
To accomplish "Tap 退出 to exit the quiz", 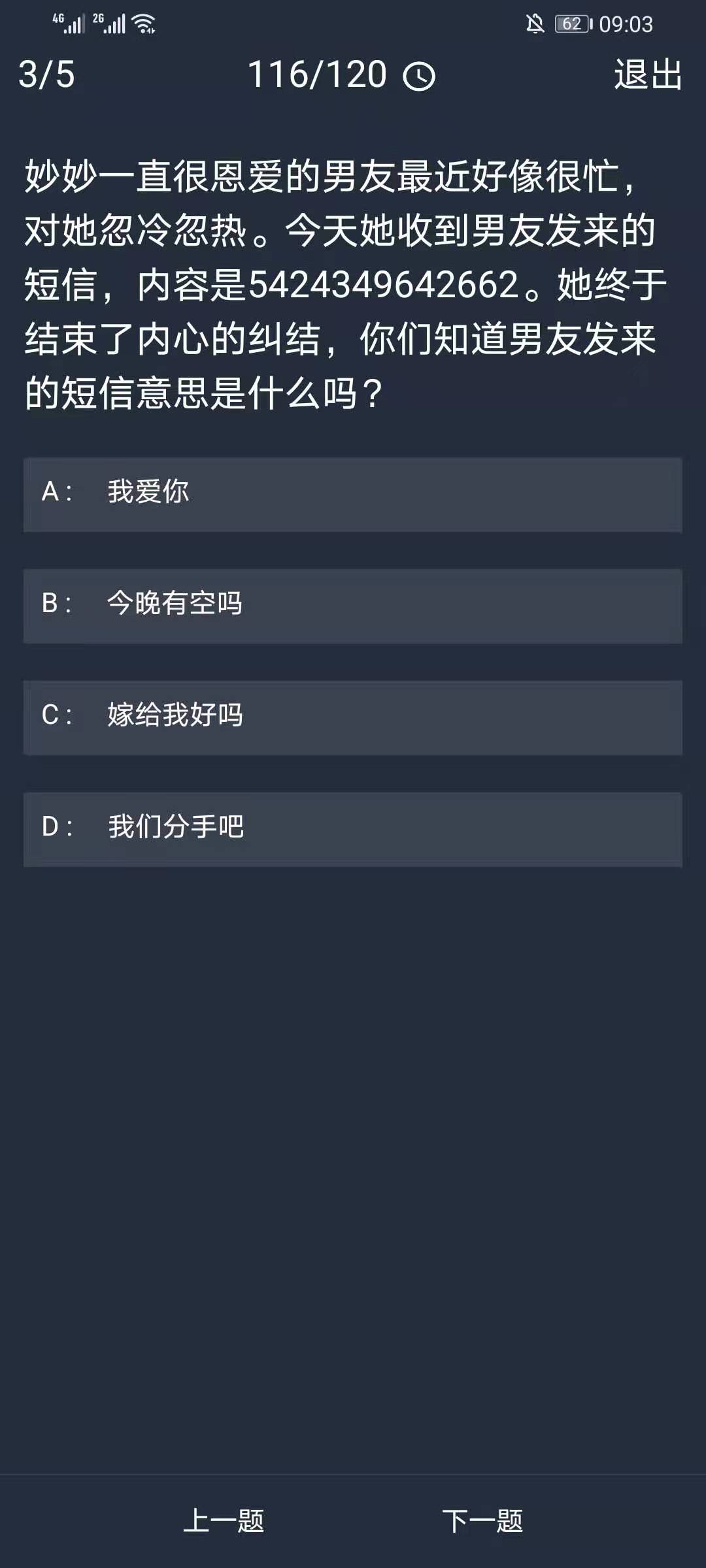I will [648, 74].
